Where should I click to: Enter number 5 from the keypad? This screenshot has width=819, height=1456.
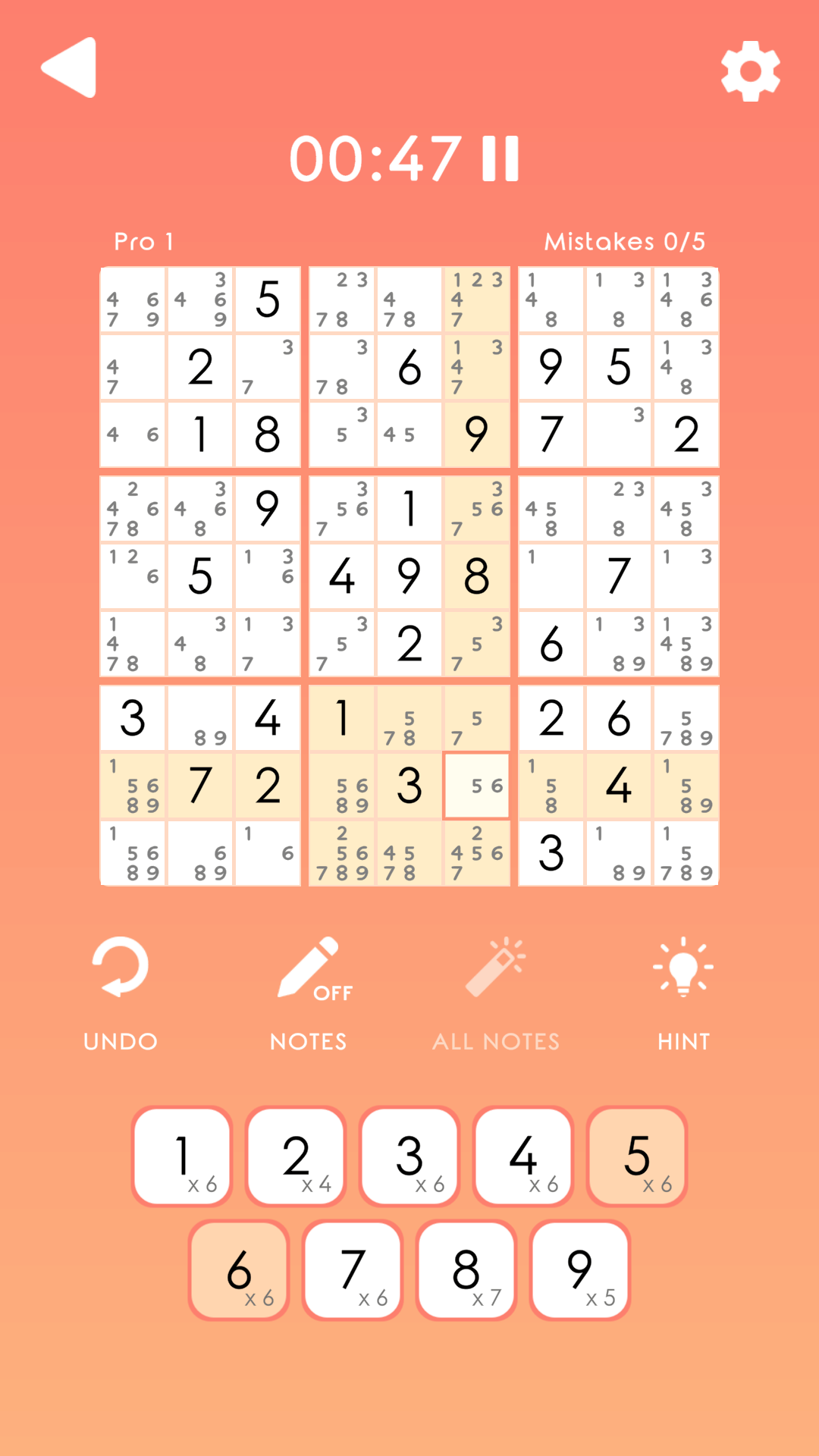click(x=637, y=1156)
